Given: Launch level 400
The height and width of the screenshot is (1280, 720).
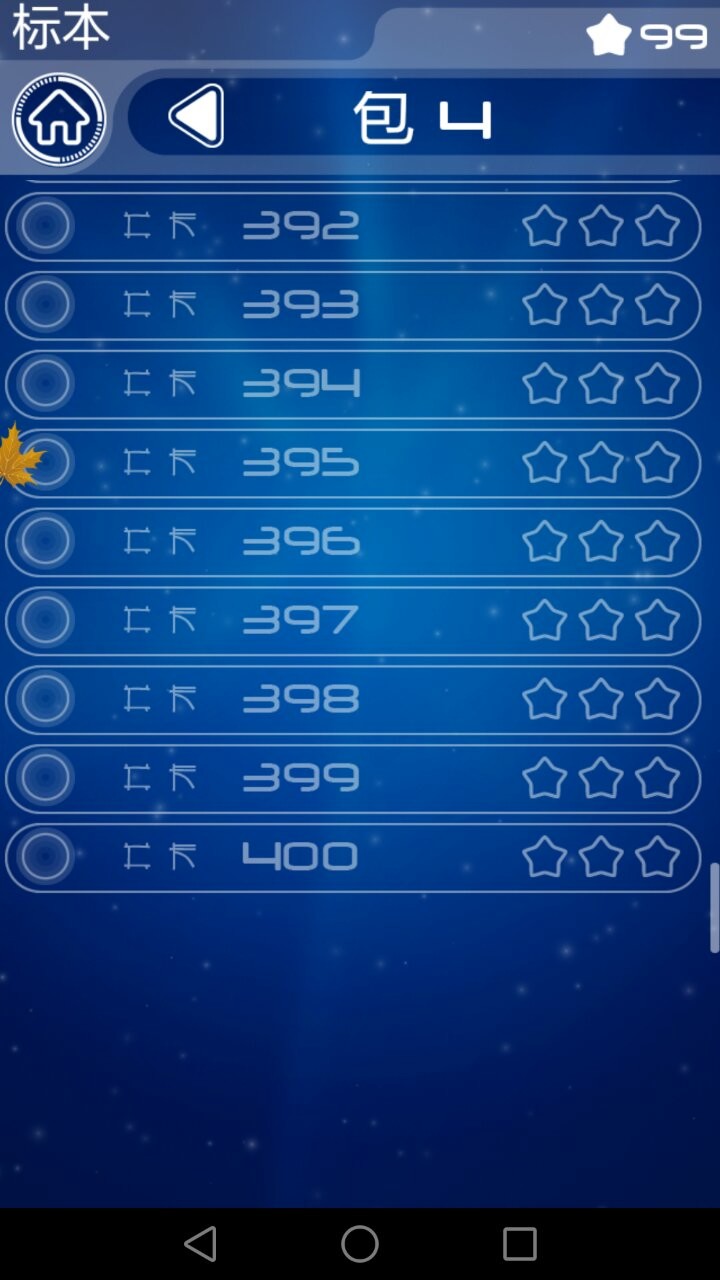Looking at the screenshot, I should point(353,857).
